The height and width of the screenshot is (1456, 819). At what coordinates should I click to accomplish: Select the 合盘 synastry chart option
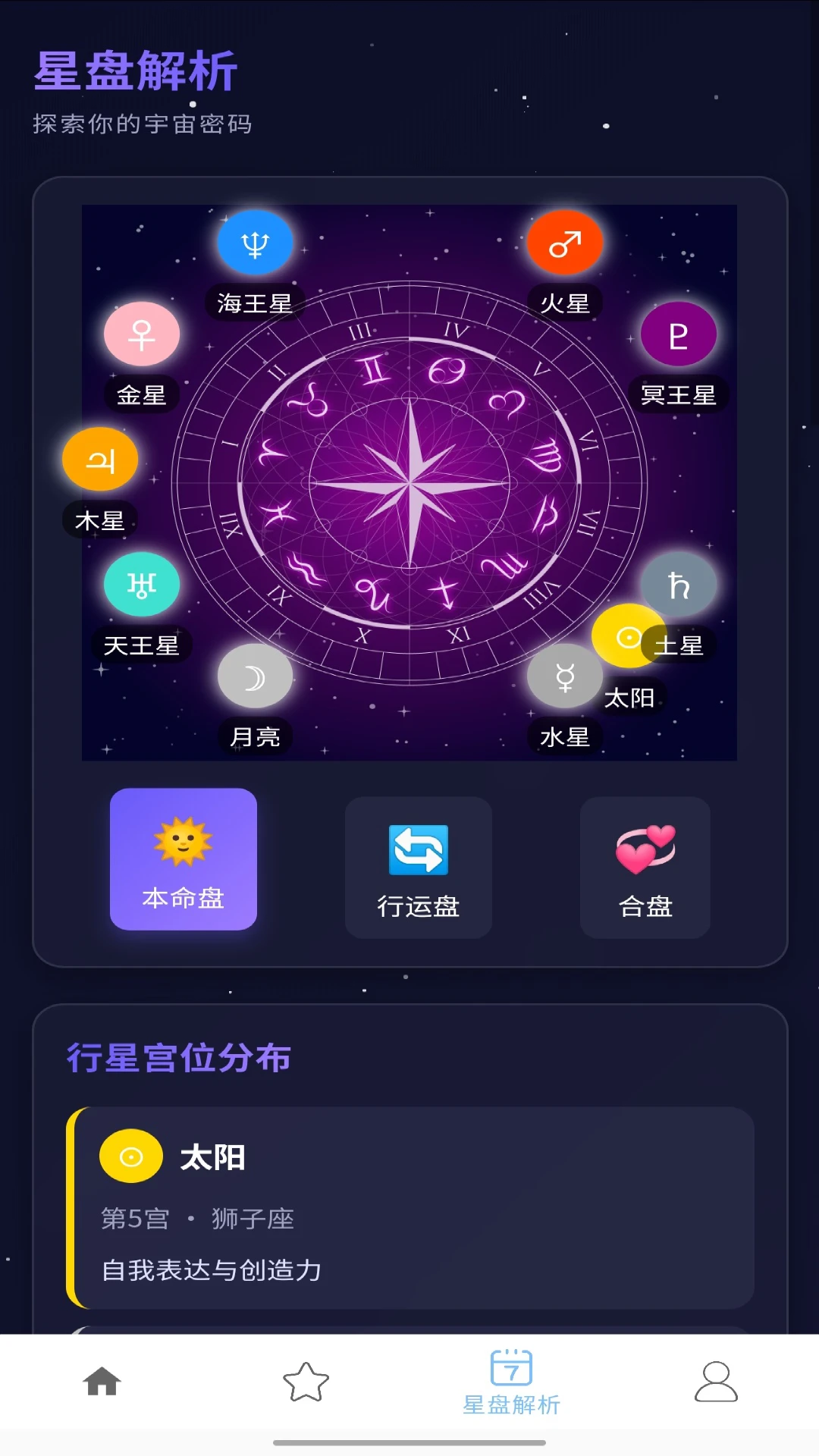[645, 868]
